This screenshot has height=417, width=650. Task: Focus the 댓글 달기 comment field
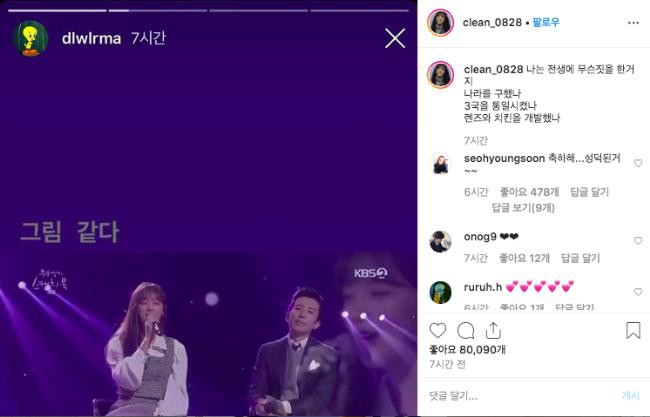[x=520, y=396]
